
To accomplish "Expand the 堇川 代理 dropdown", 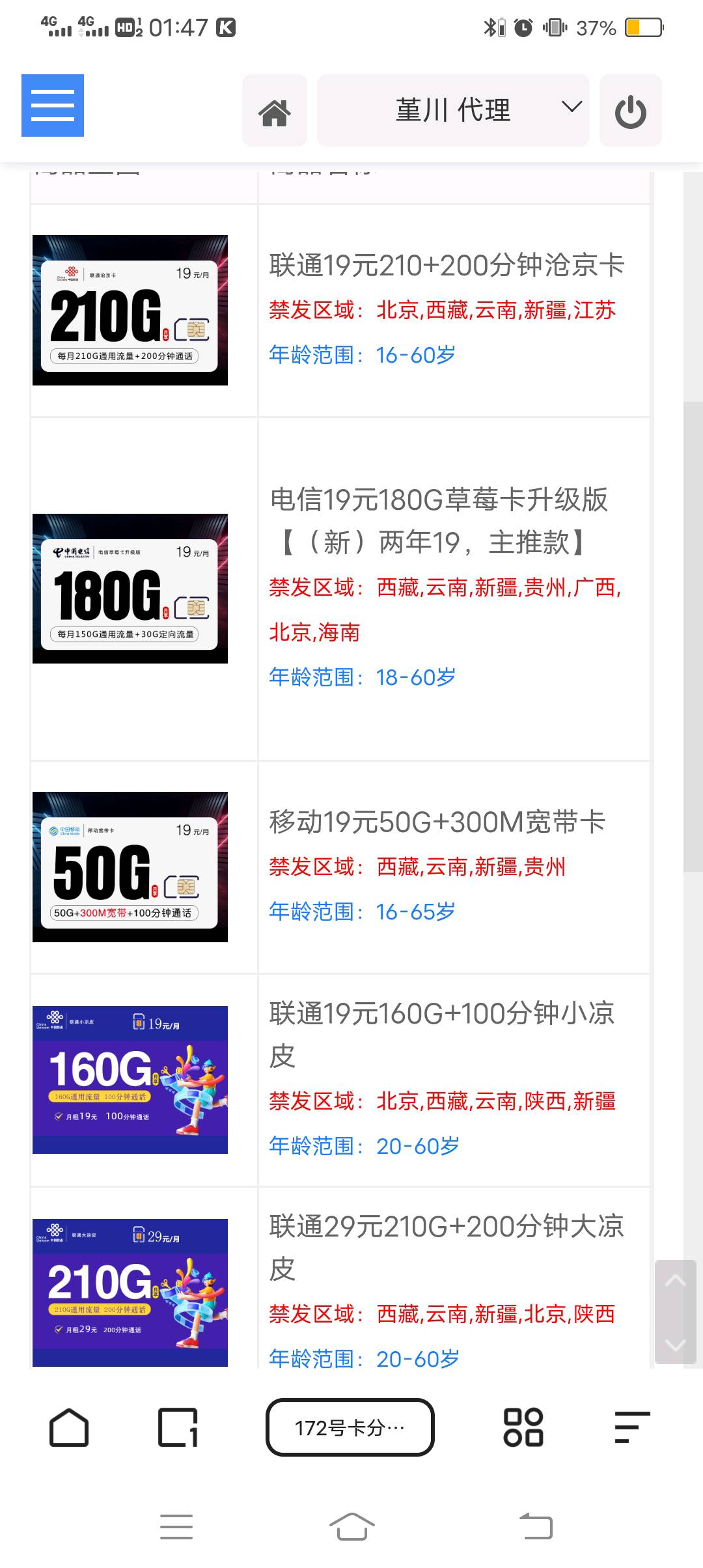I will 453,110.
